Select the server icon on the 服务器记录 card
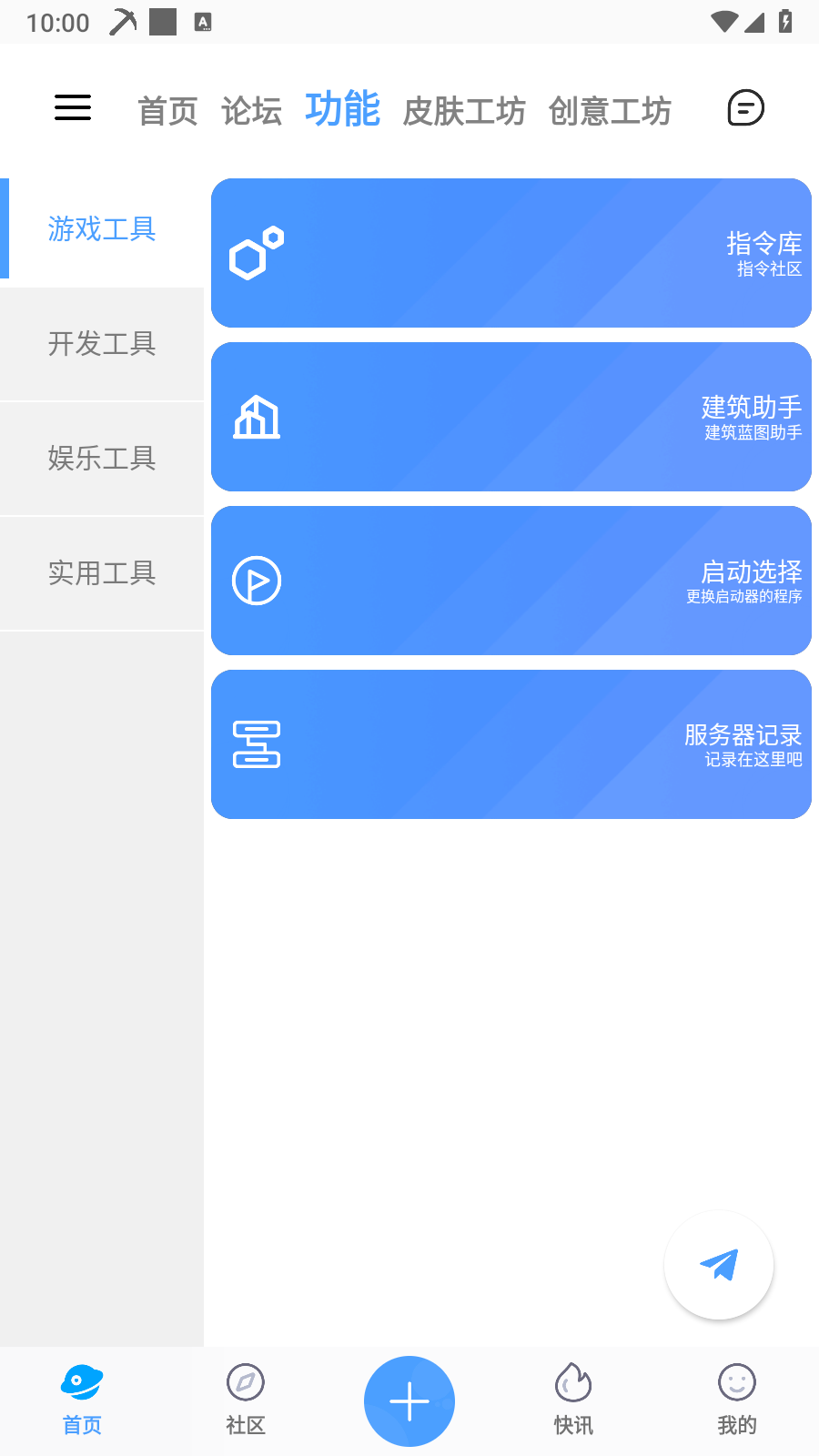Screen dimensions: 819x1456 click(258, 743)
